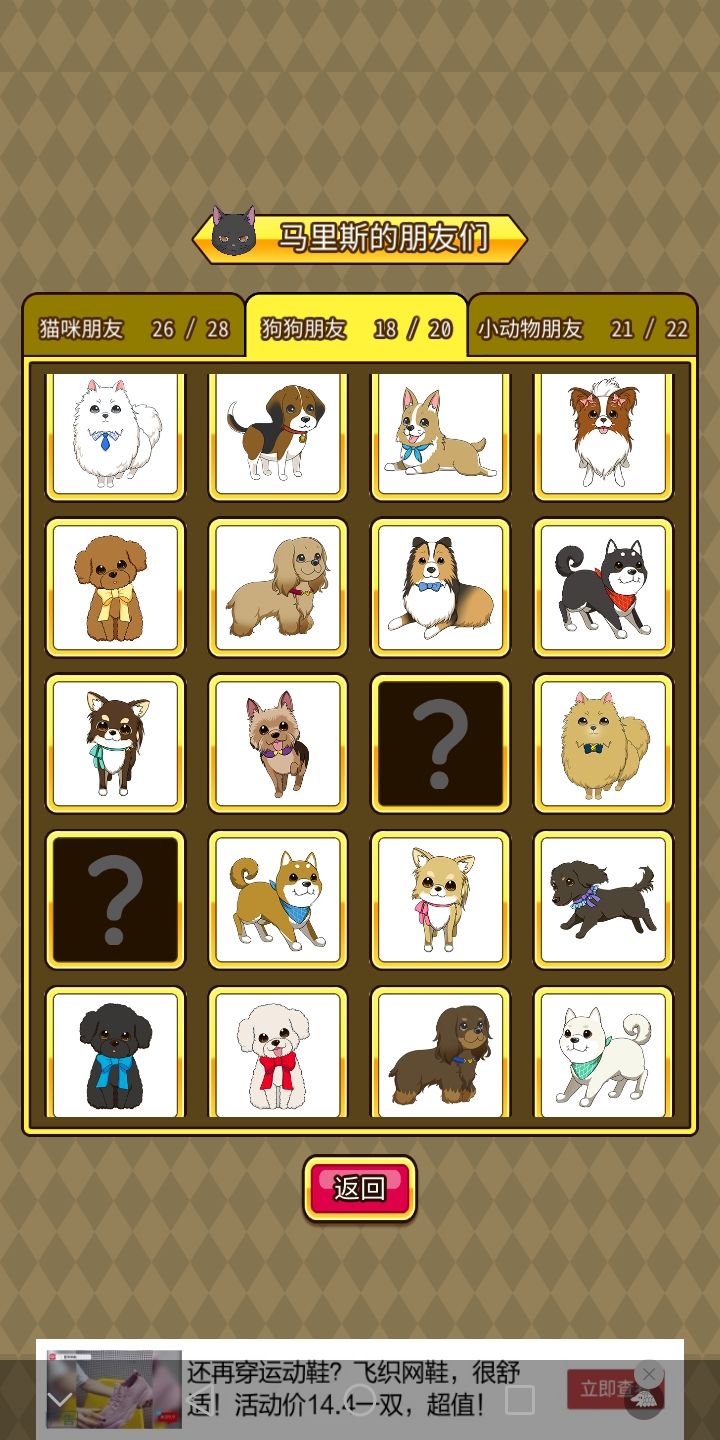Open the brown toy poodle portrait

point(115,588)
